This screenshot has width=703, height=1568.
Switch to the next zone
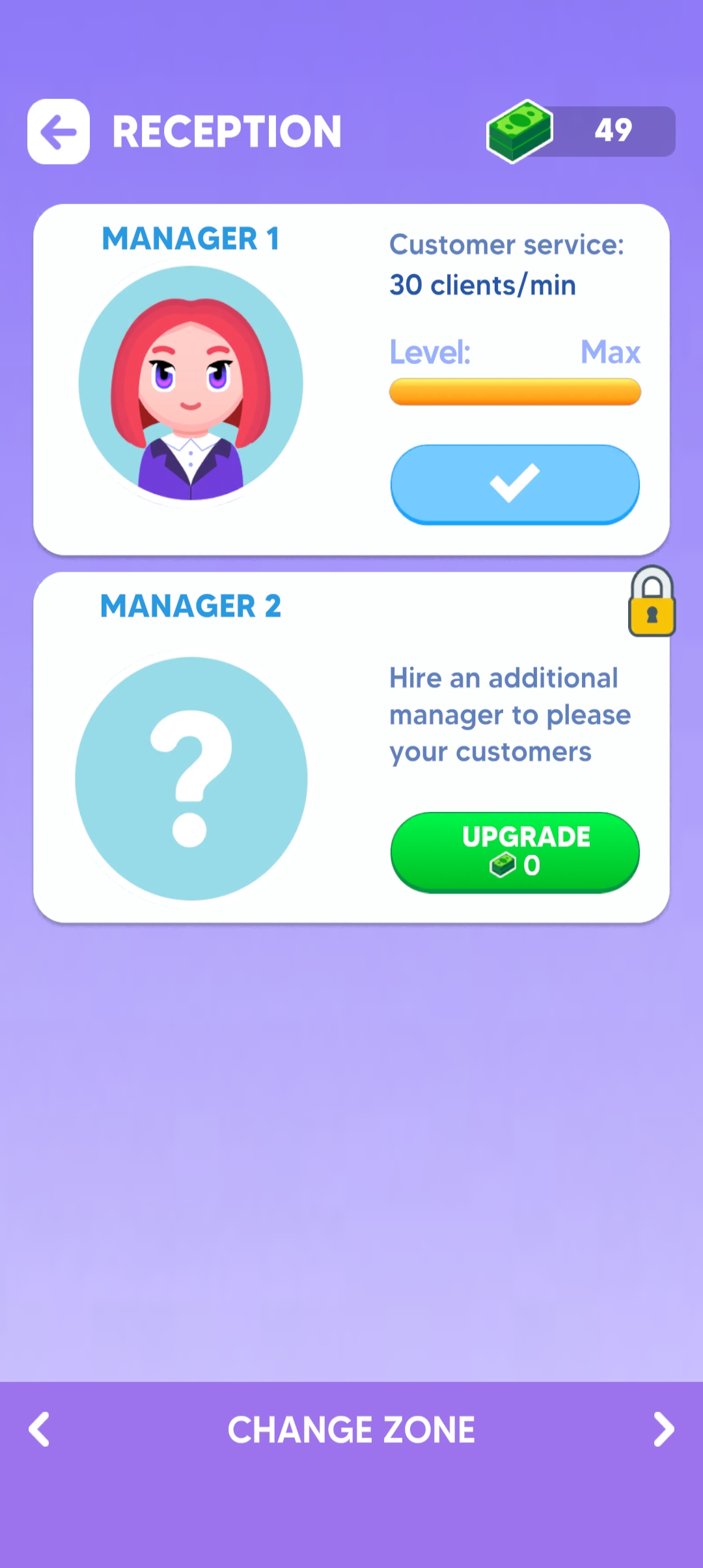tap(663, 1429)
